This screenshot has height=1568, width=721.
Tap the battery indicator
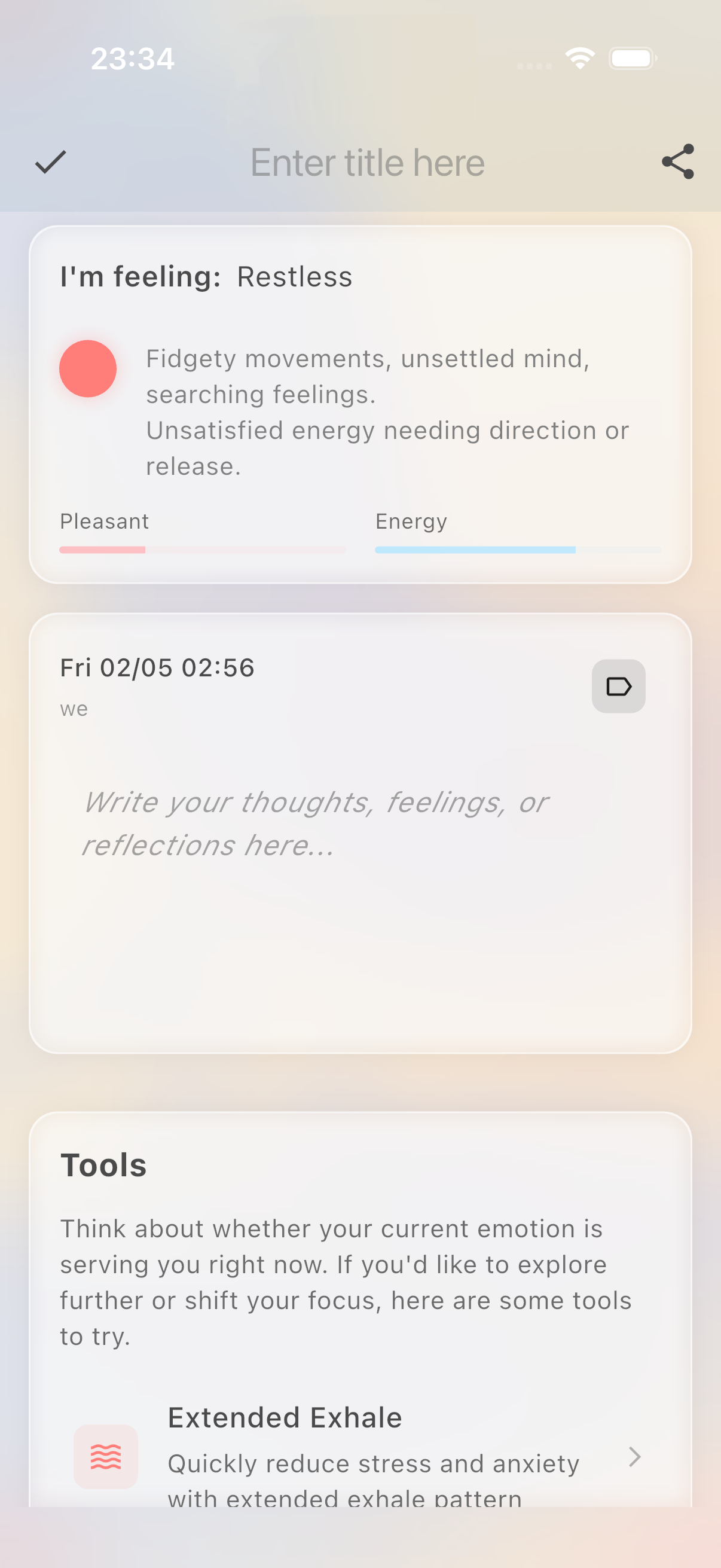tap(631, 57)
